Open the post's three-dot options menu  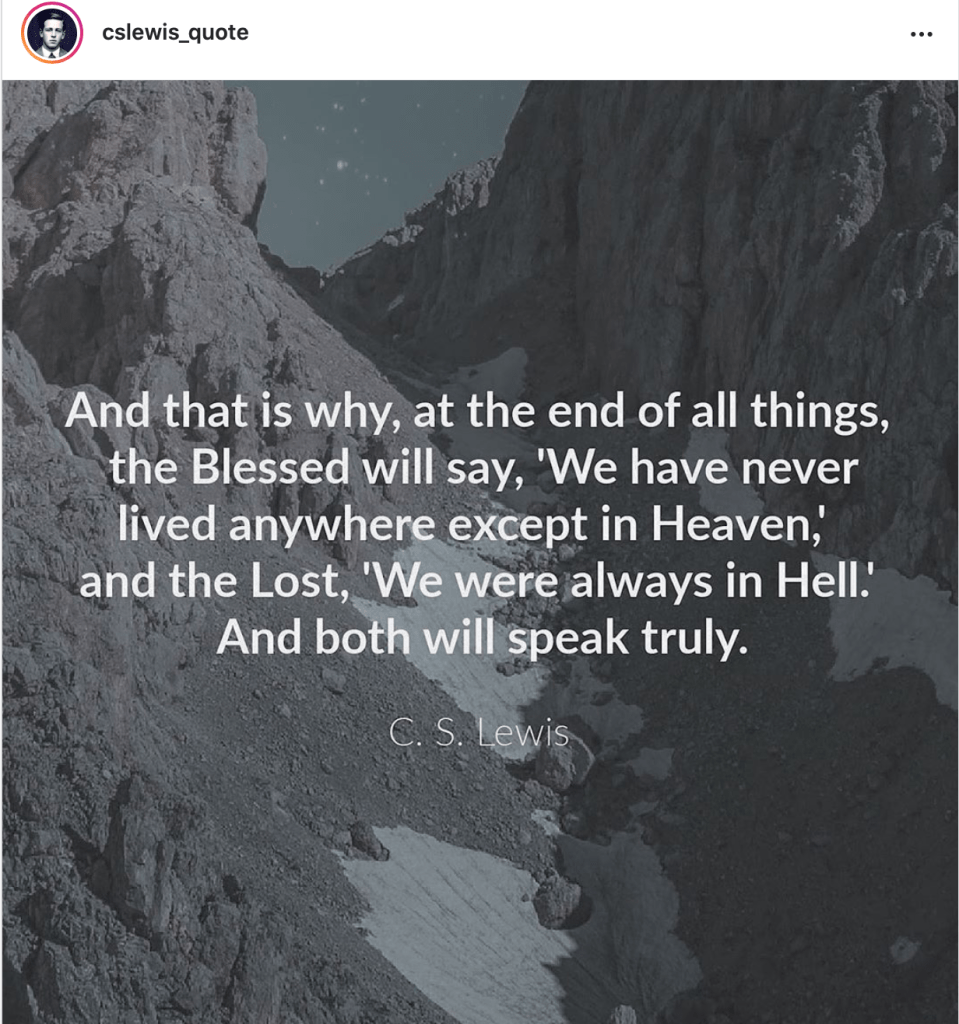(921, 34)
